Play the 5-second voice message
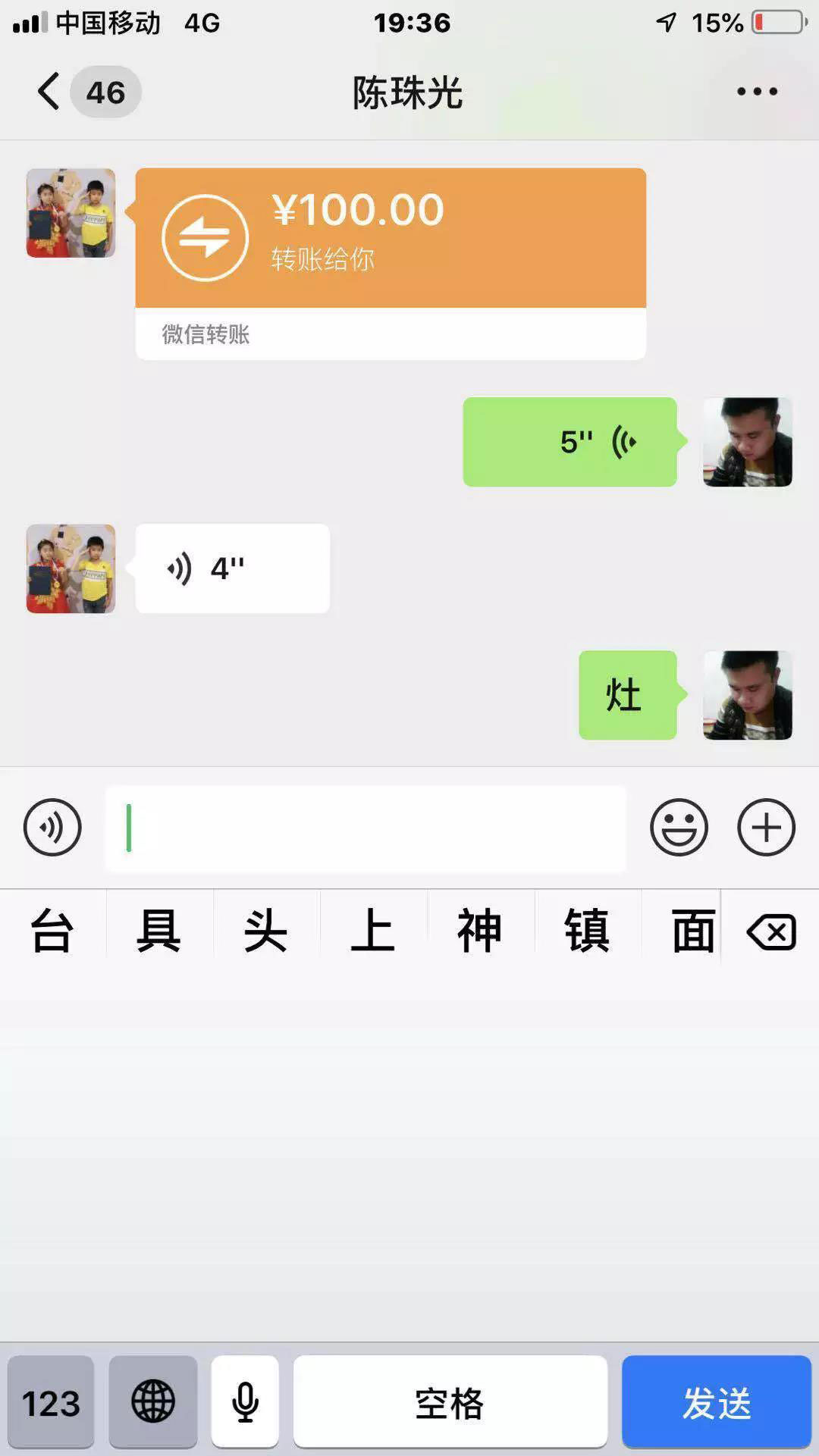 tap(570, 442)
